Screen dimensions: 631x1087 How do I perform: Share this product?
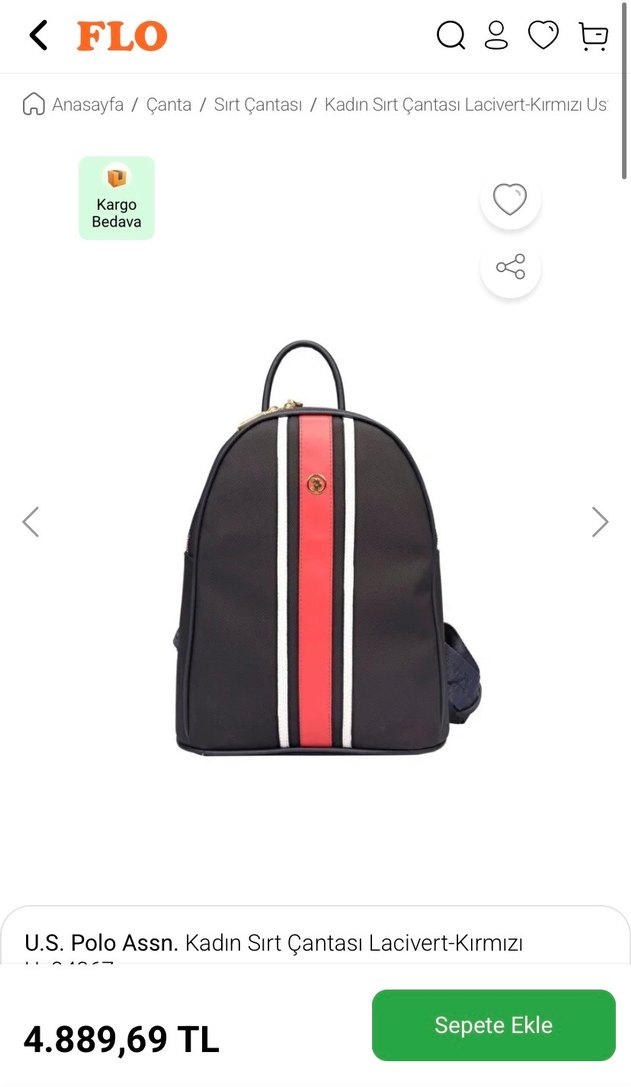pos(510,267)
